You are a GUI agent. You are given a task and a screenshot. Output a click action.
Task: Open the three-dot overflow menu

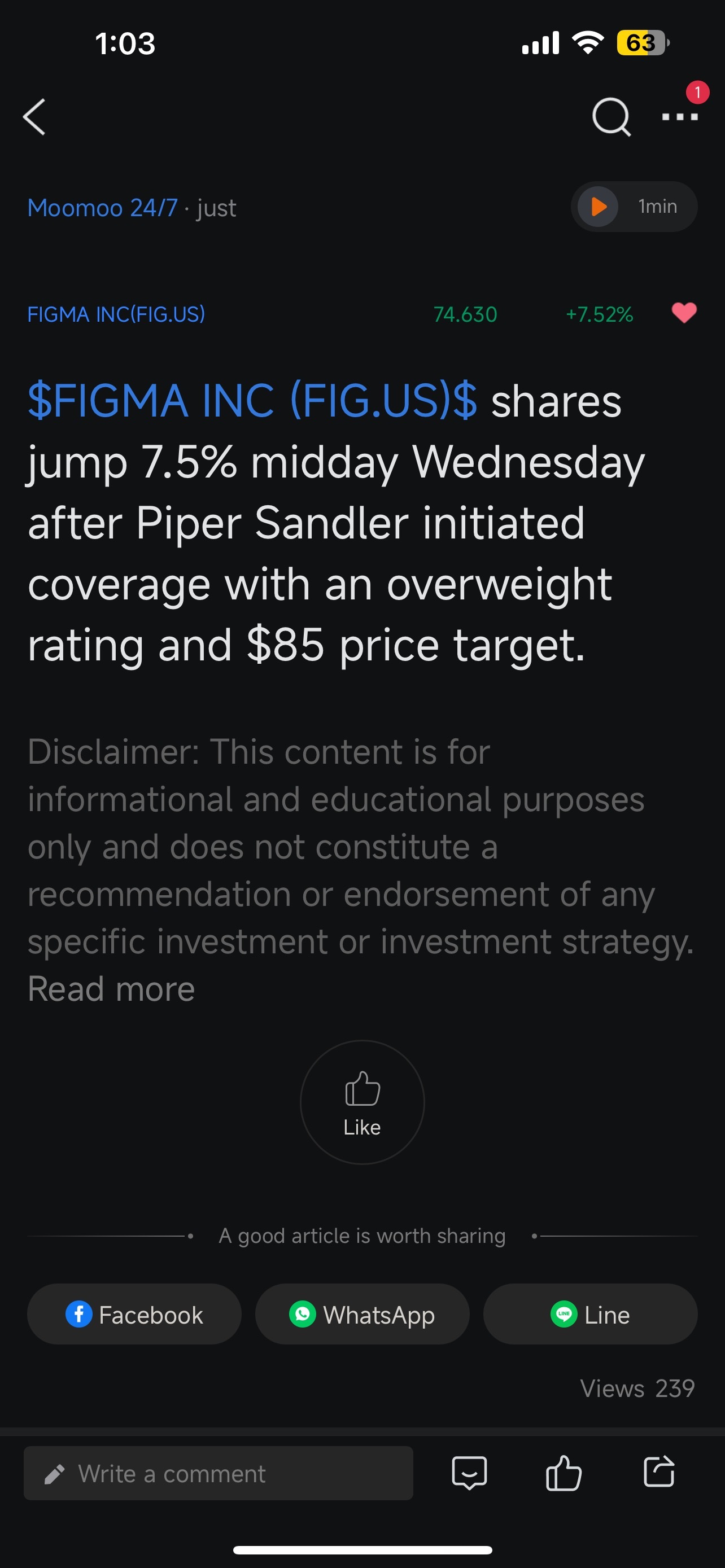point(680,116)
